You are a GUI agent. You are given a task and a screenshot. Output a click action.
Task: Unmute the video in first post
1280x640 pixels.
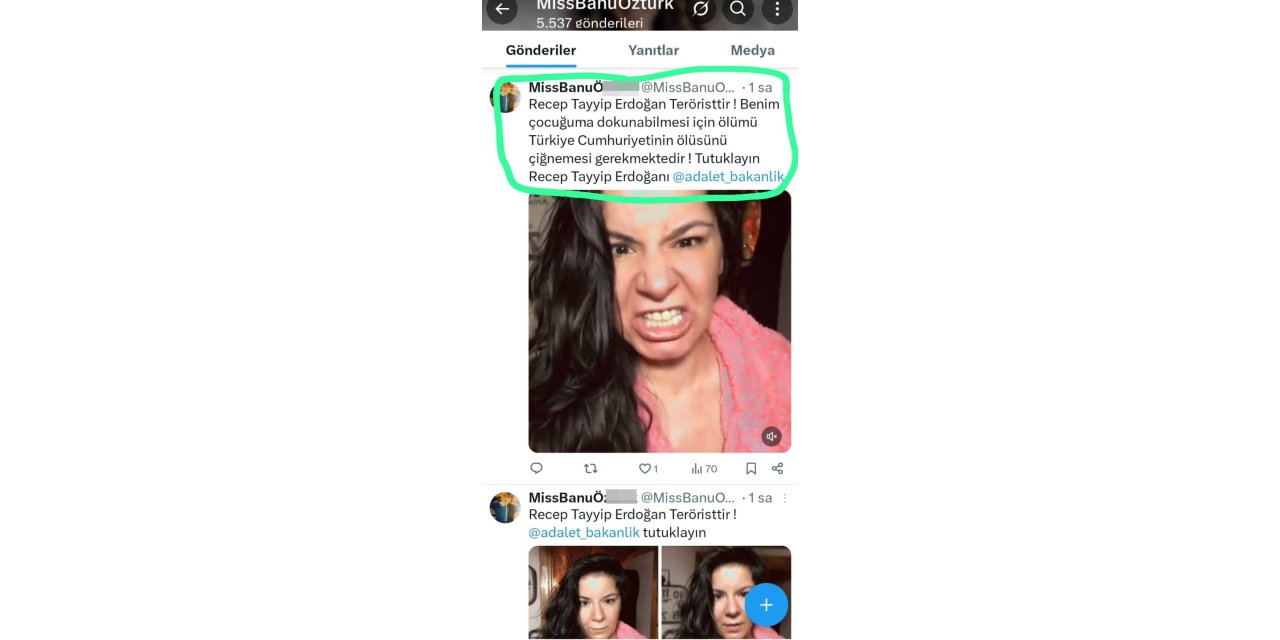tap(771, 436)
